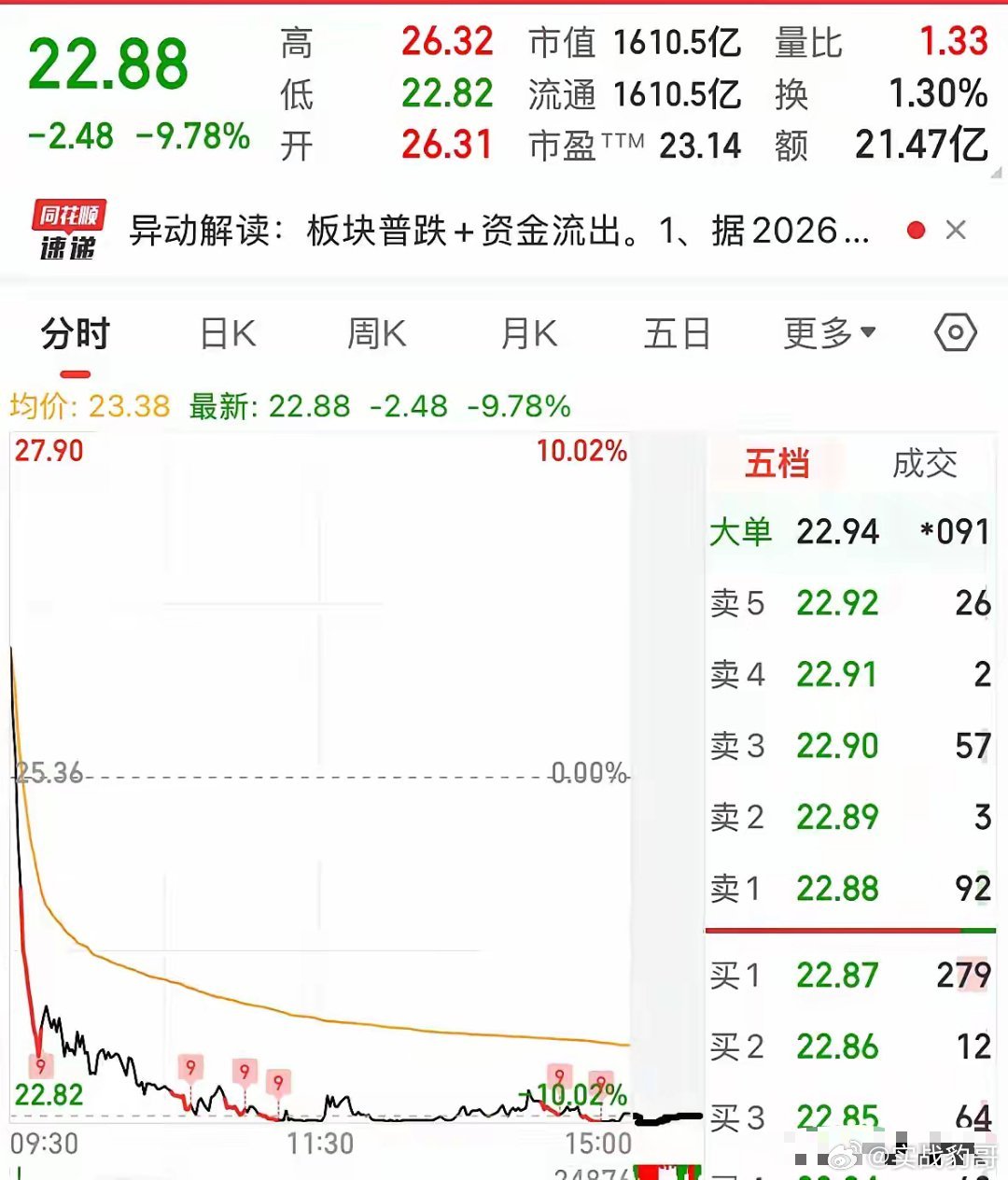Open the 更多 dropdown menu

(826, 333)
